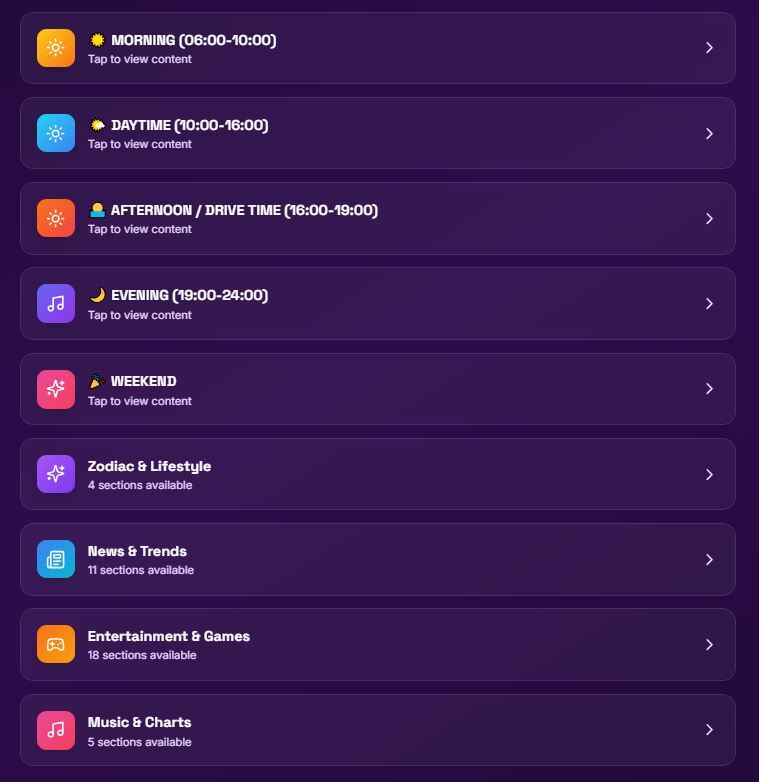
Task: Show the EVENING (19:00-24:00) content
Action: tap(377, 303)
